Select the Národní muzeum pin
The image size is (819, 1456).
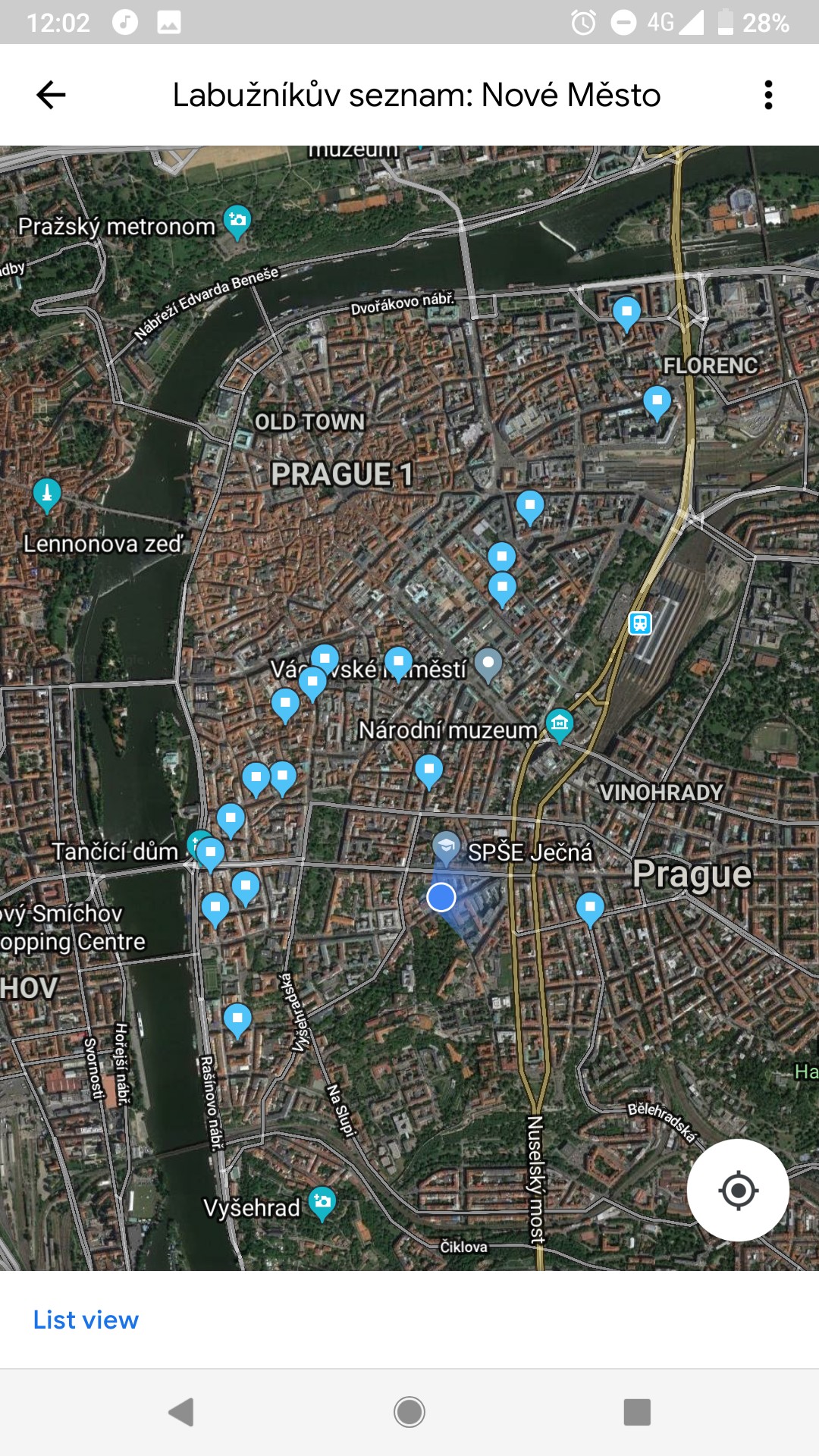click(560, 724)
